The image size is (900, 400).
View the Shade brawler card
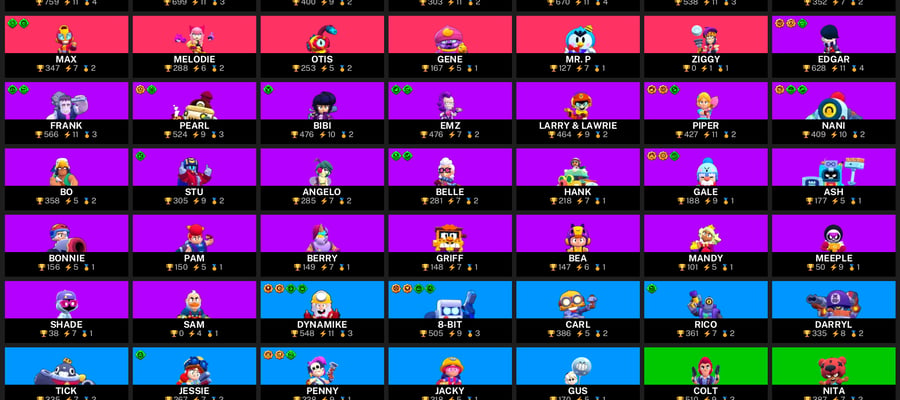pos(67,312)
